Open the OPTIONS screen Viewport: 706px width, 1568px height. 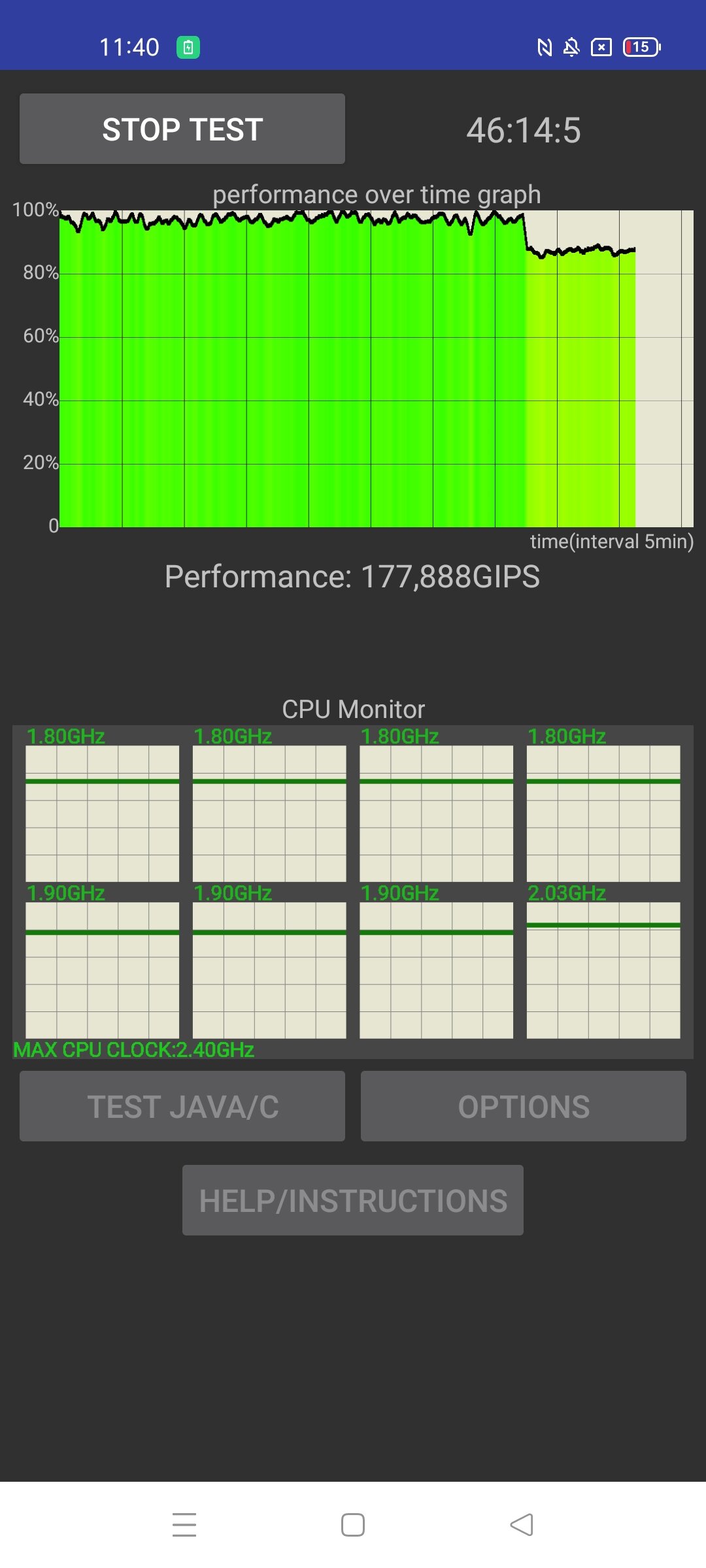click(x=524, y=1106)
